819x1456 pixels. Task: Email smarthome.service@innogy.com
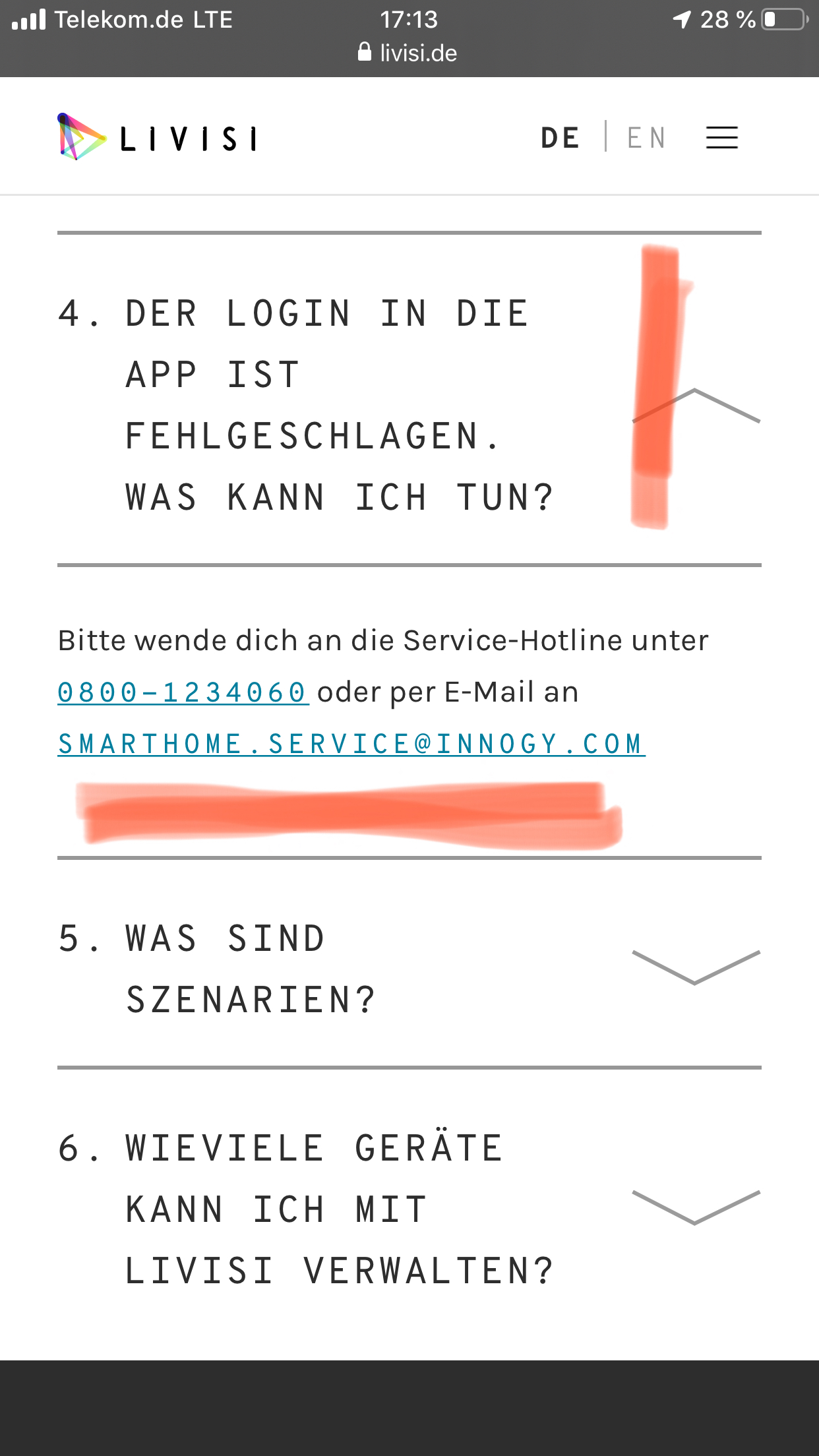click(351, 744)
